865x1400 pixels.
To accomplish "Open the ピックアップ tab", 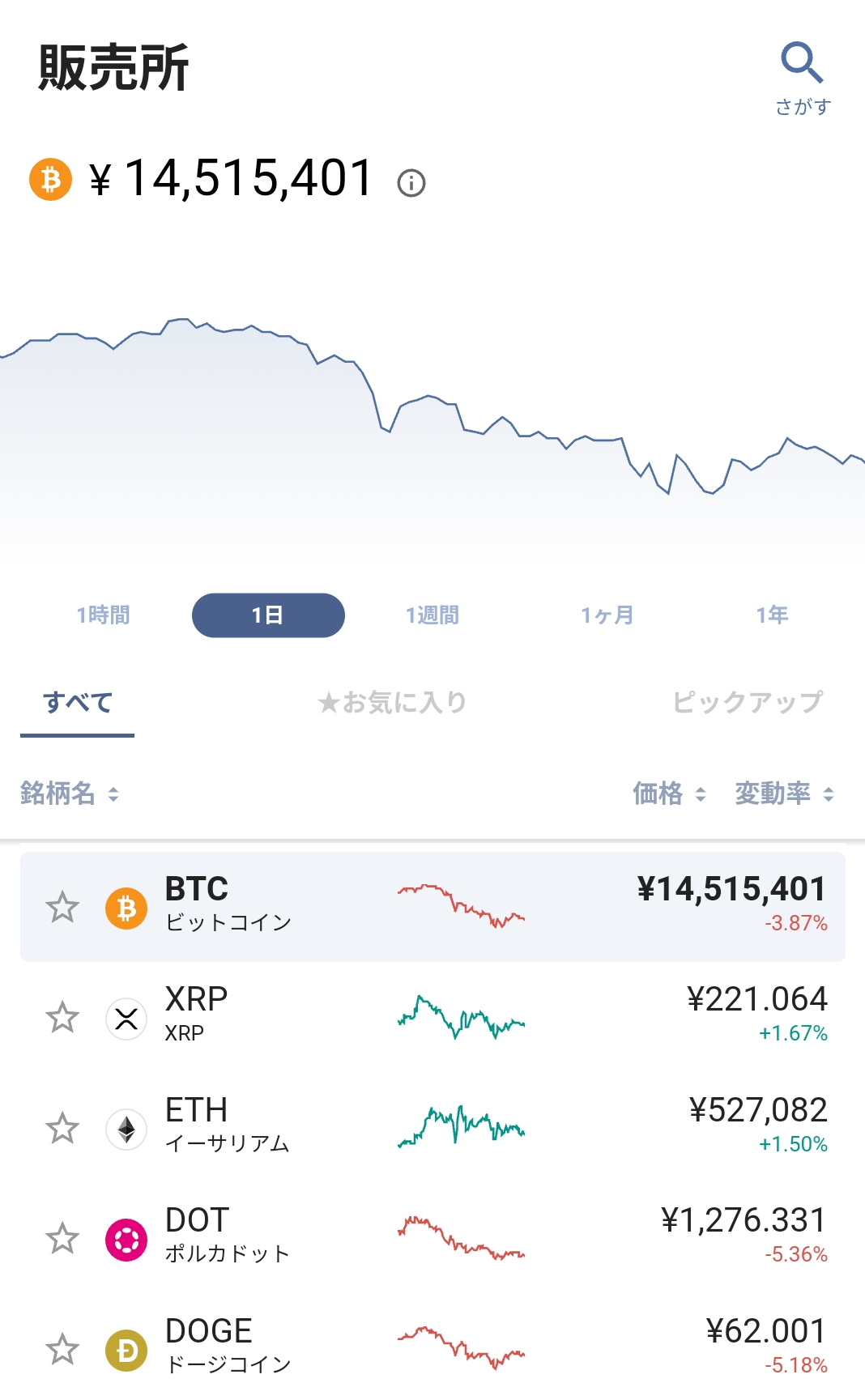I will tap(748, 703).
